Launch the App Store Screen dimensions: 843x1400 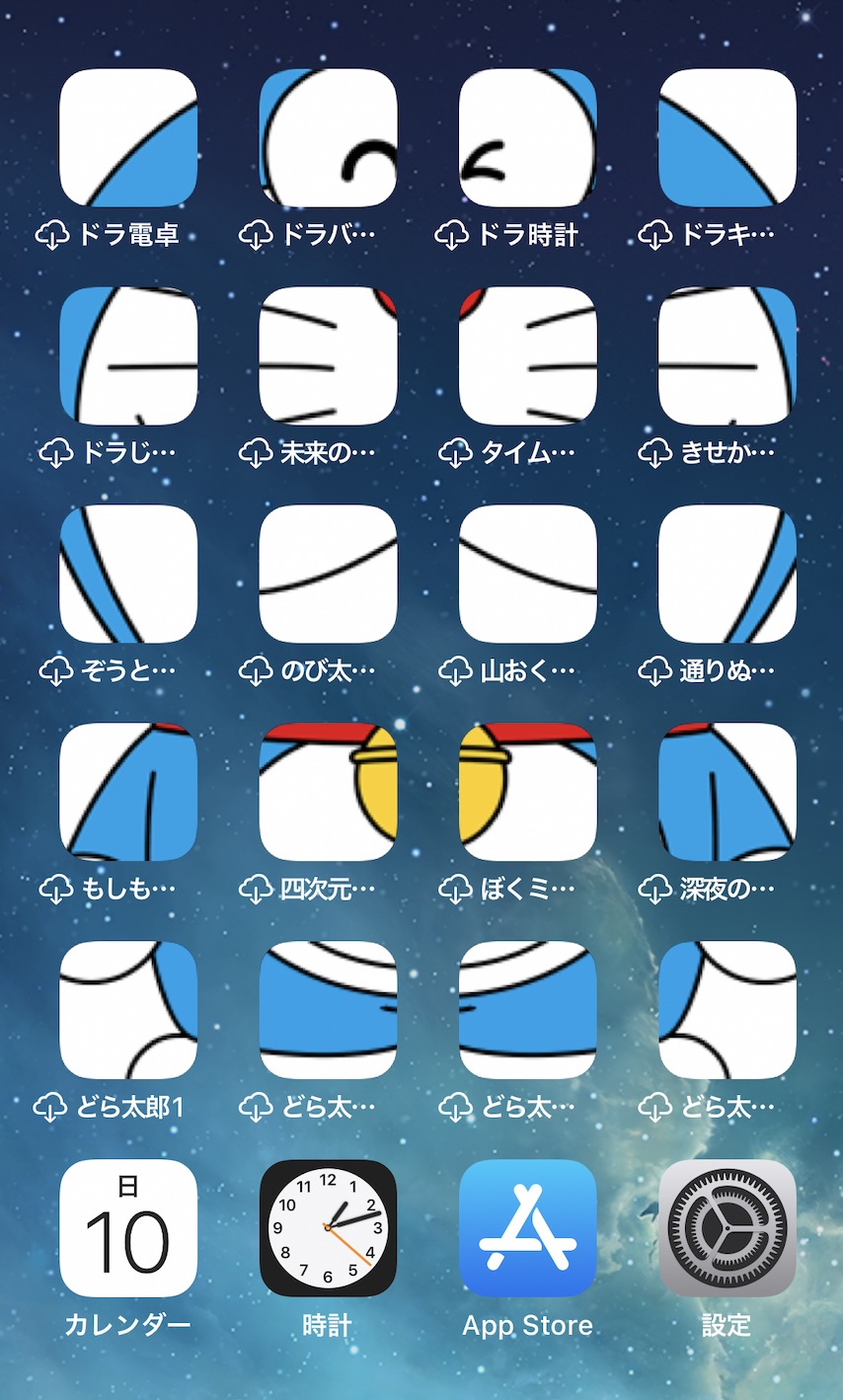click(x=527, y=1228)
